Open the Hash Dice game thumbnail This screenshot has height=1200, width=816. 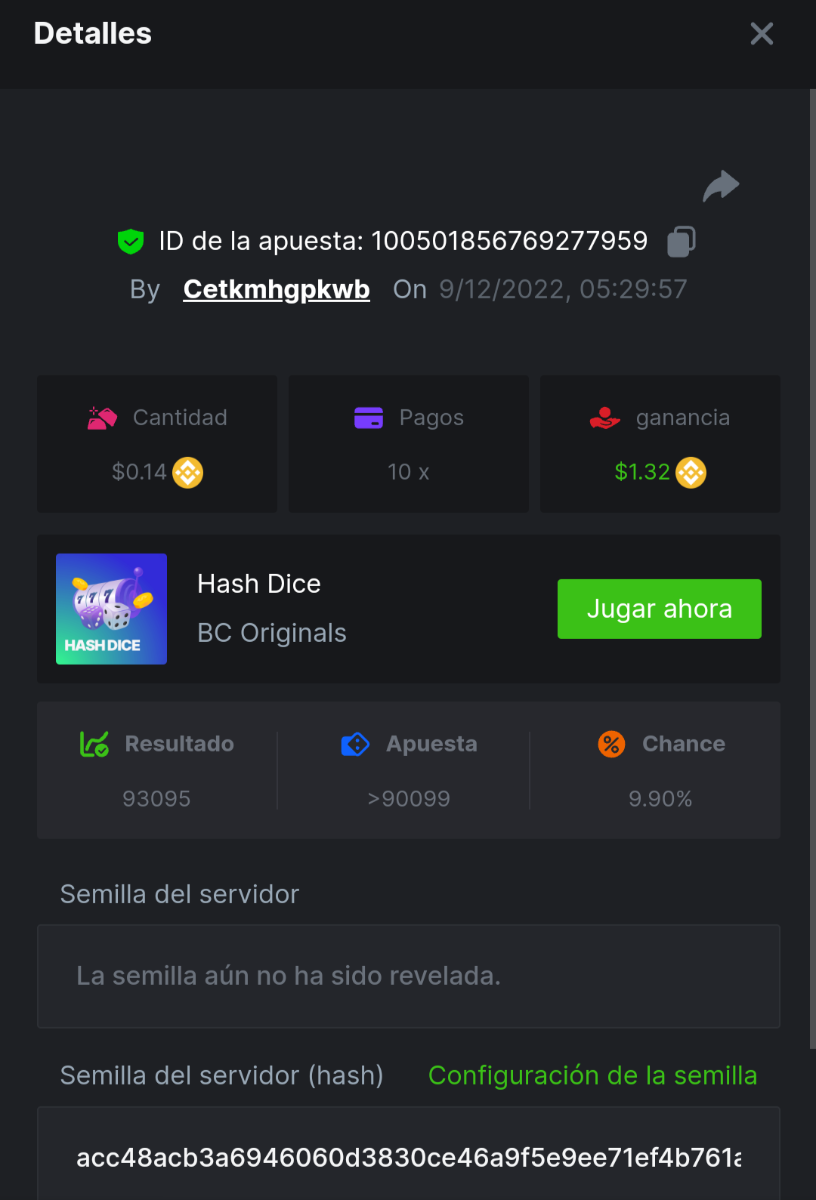pos(111,609)
